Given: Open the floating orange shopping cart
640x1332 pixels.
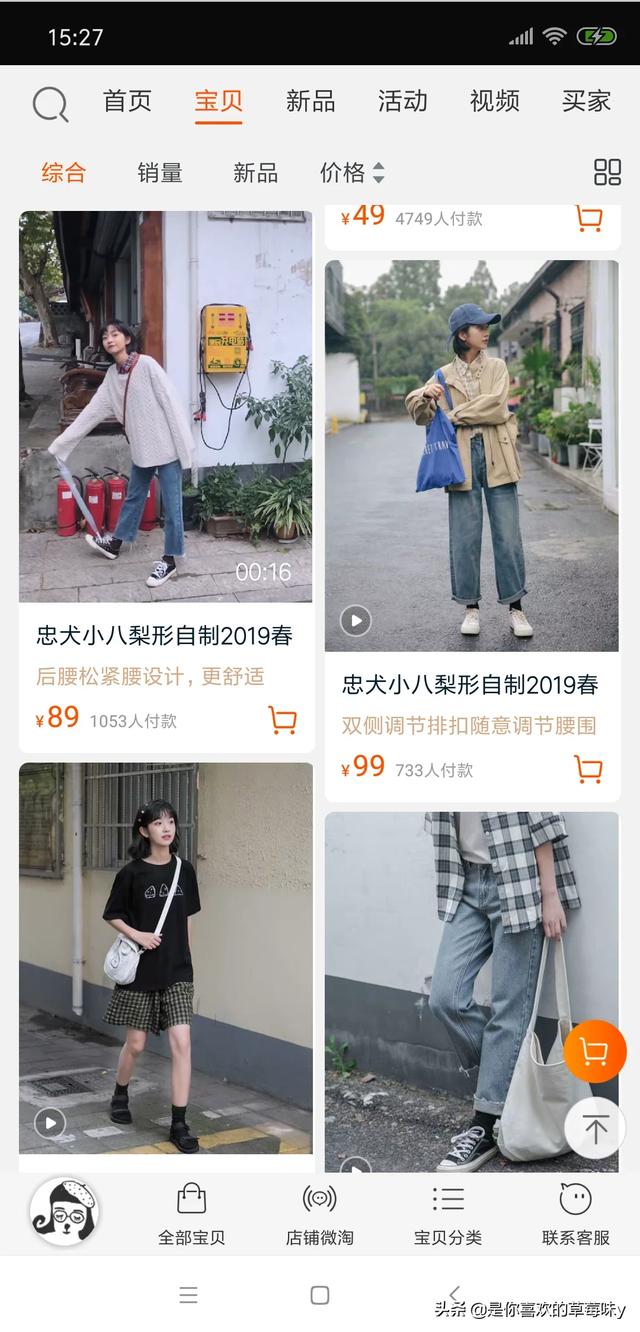Looking at the screenshot, I should click(595, 1052).
